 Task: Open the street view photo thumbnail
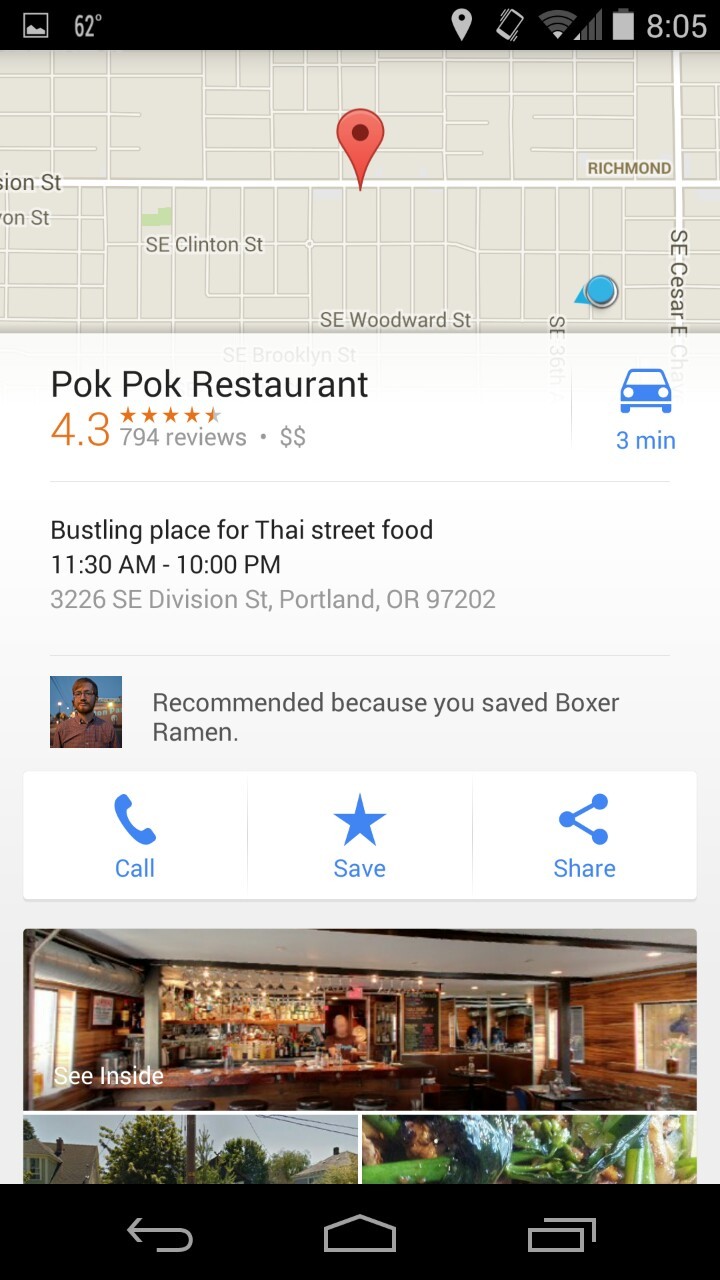click(x=190, y=1150)
